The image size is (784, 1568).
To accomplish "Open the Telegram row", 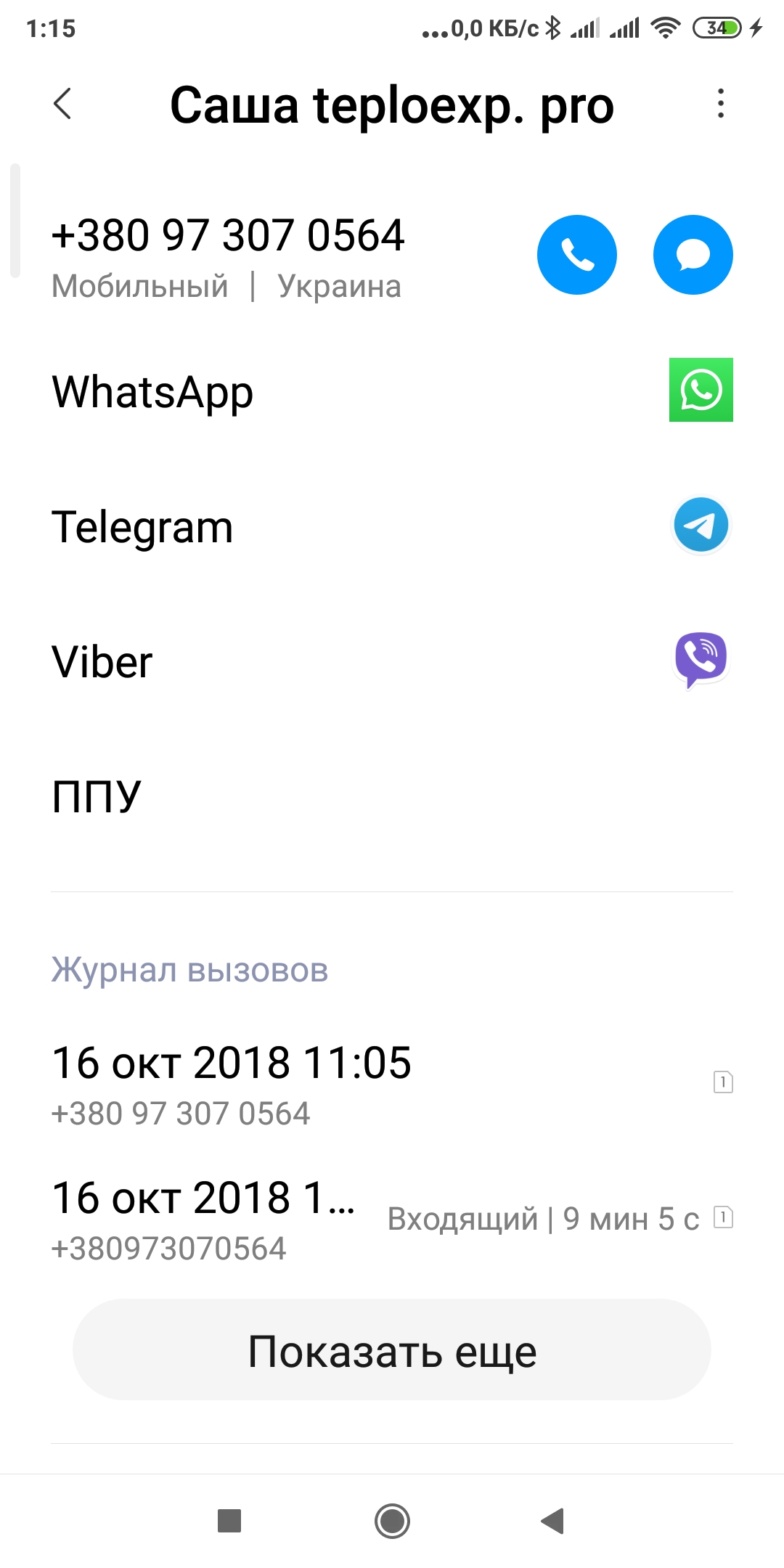I will coord(392,526).
